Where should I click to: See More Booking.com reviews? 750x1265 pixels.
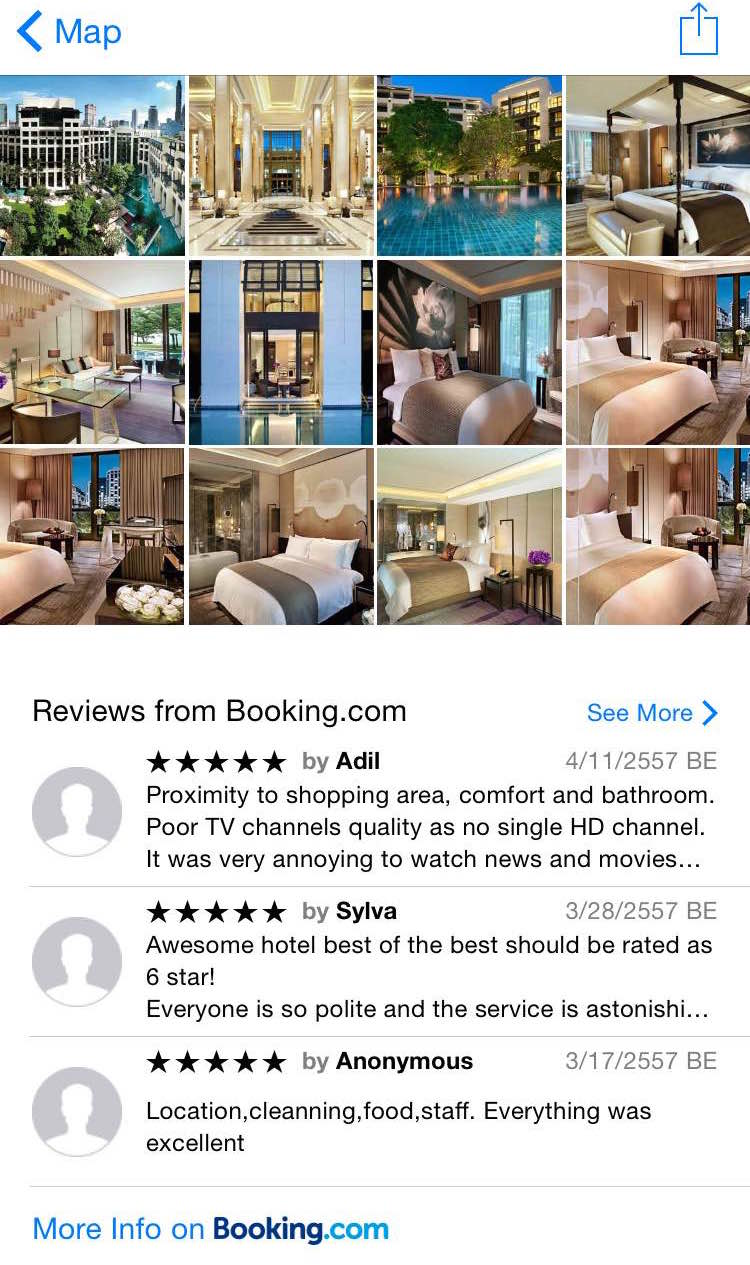(652, 713)
